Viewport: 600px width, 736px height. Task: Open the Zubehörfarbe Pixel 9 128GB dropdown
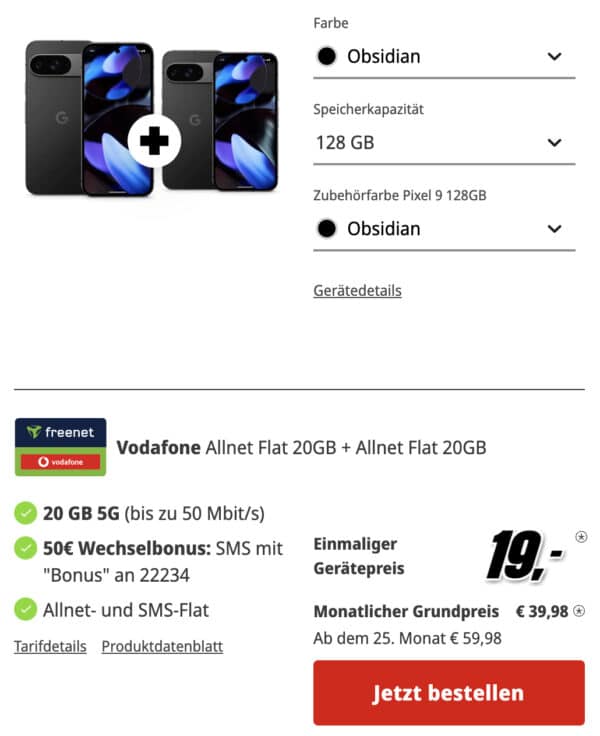444,229
